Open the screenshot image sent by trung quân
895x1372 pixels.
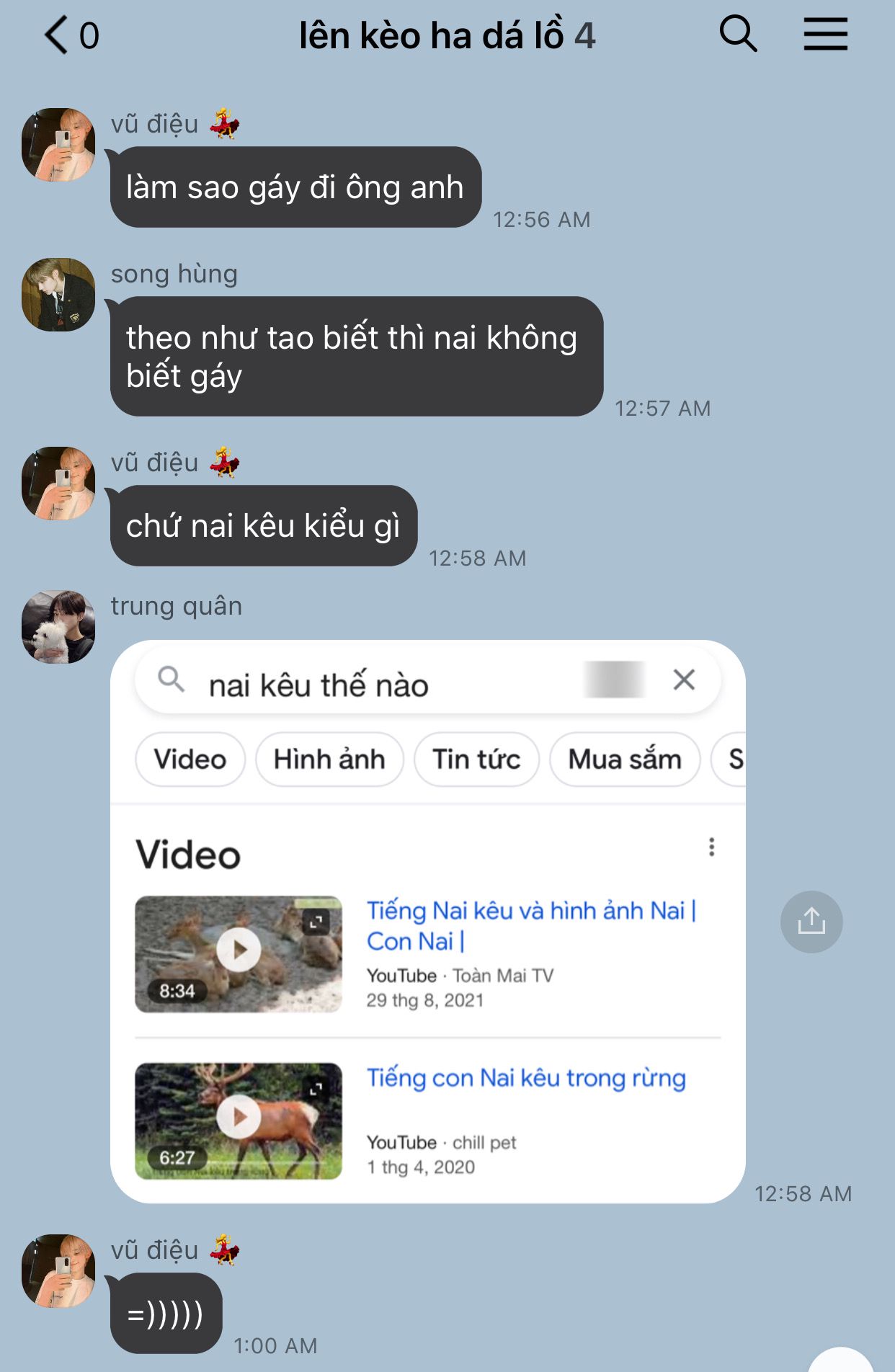(427, 921)
